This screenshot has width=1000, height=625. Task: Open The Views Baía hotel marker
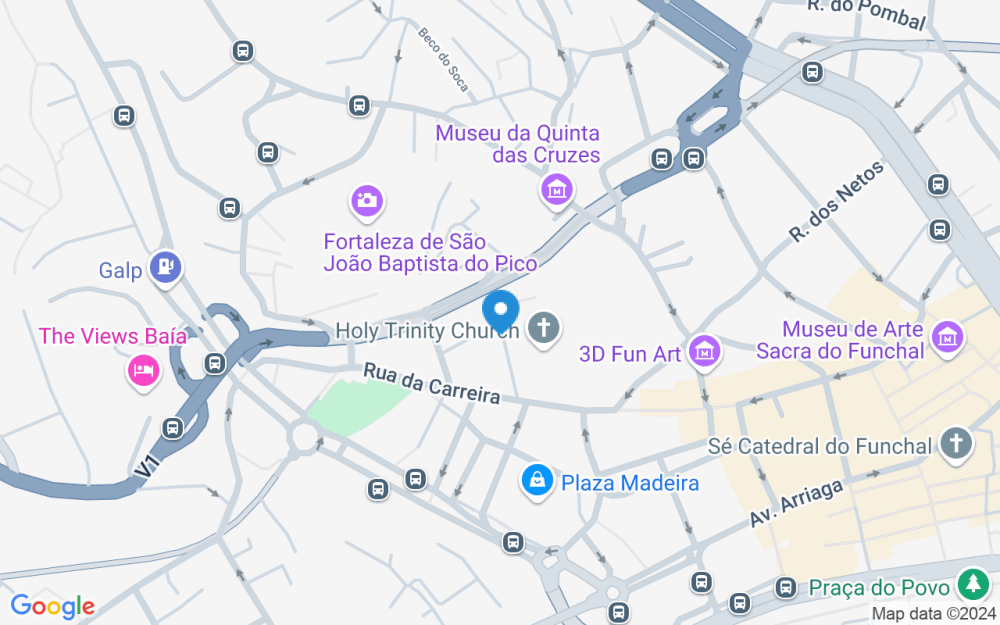click(x=142, y=370)
